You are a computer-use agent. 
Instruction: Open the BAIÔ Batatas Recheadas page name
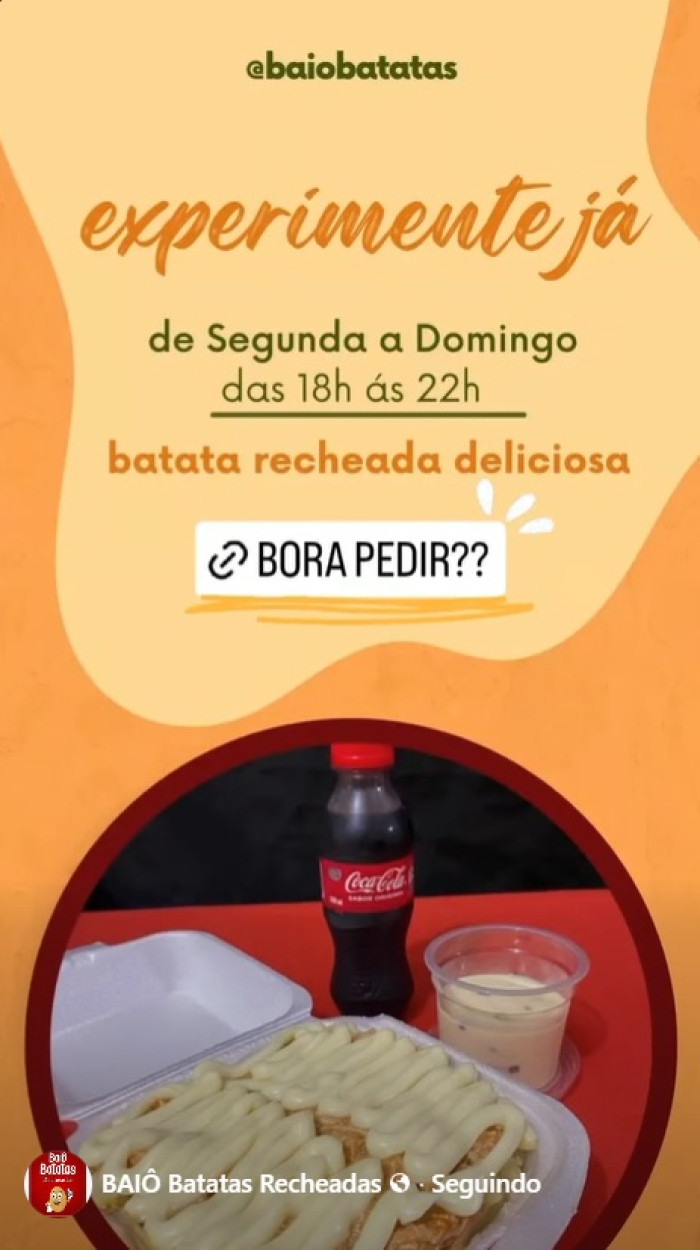click(x=241, y=1185)
